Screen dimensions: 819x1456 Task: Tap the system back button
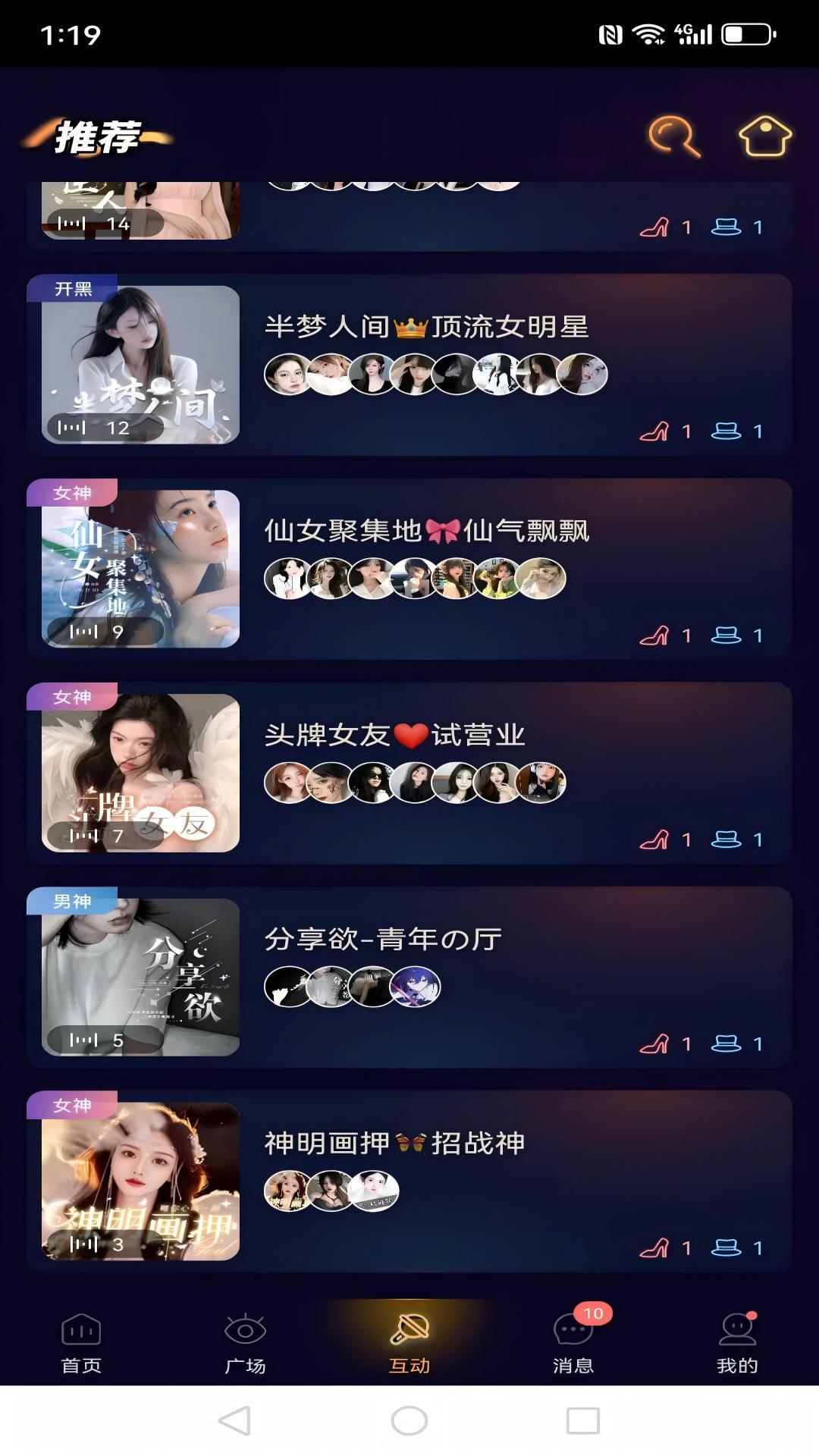coord(234,1420)
